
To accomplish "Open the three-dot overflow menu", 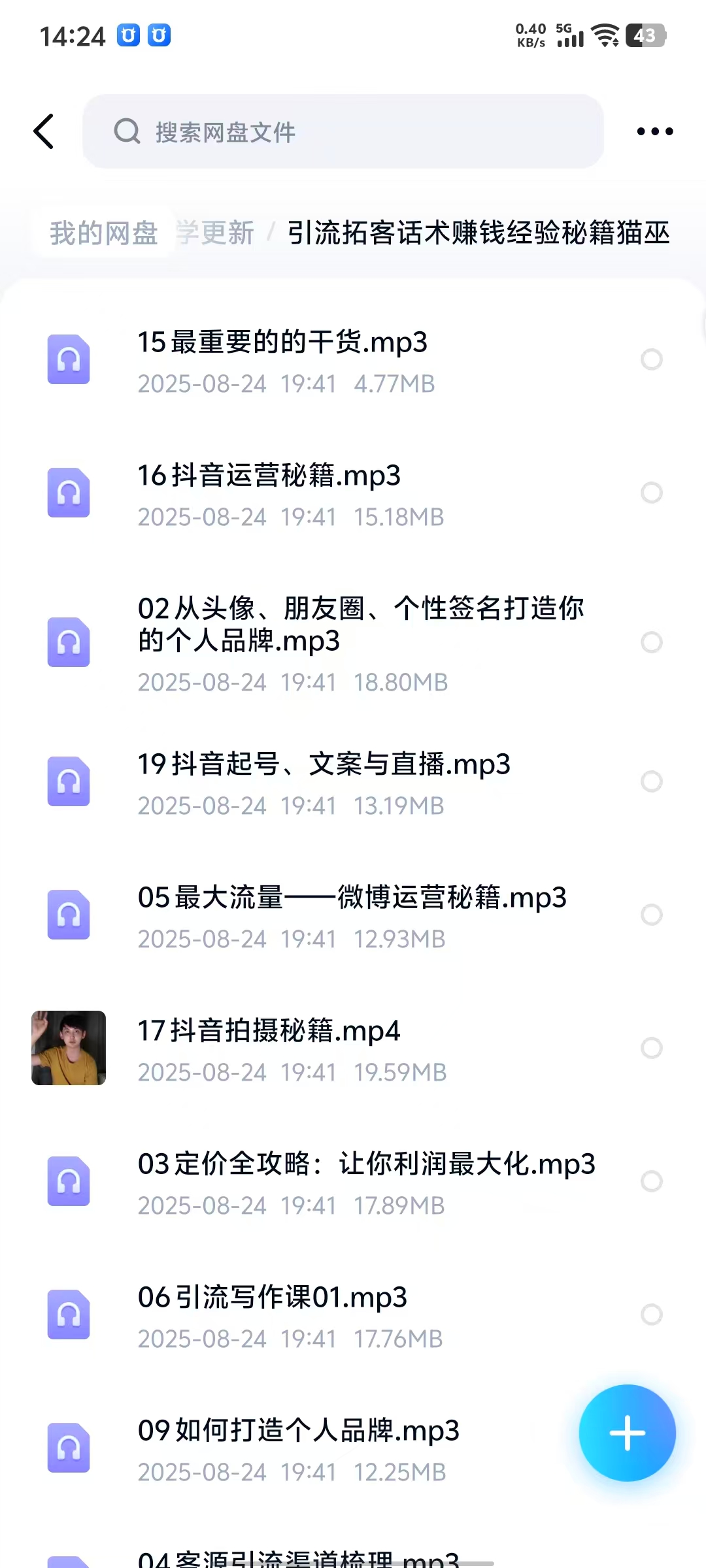I will (654, 131).
